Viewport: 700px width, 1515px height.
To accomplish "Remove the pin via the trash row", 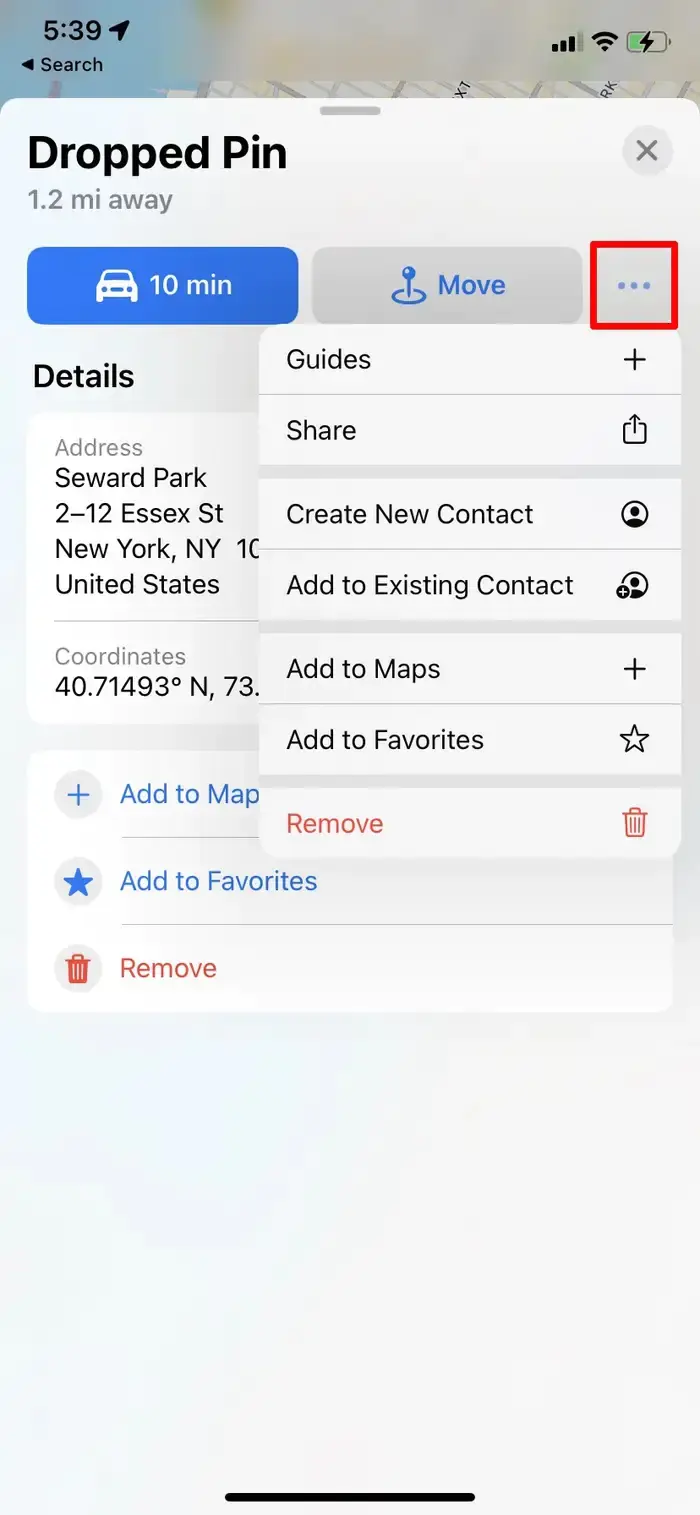I will coord(168,968).
